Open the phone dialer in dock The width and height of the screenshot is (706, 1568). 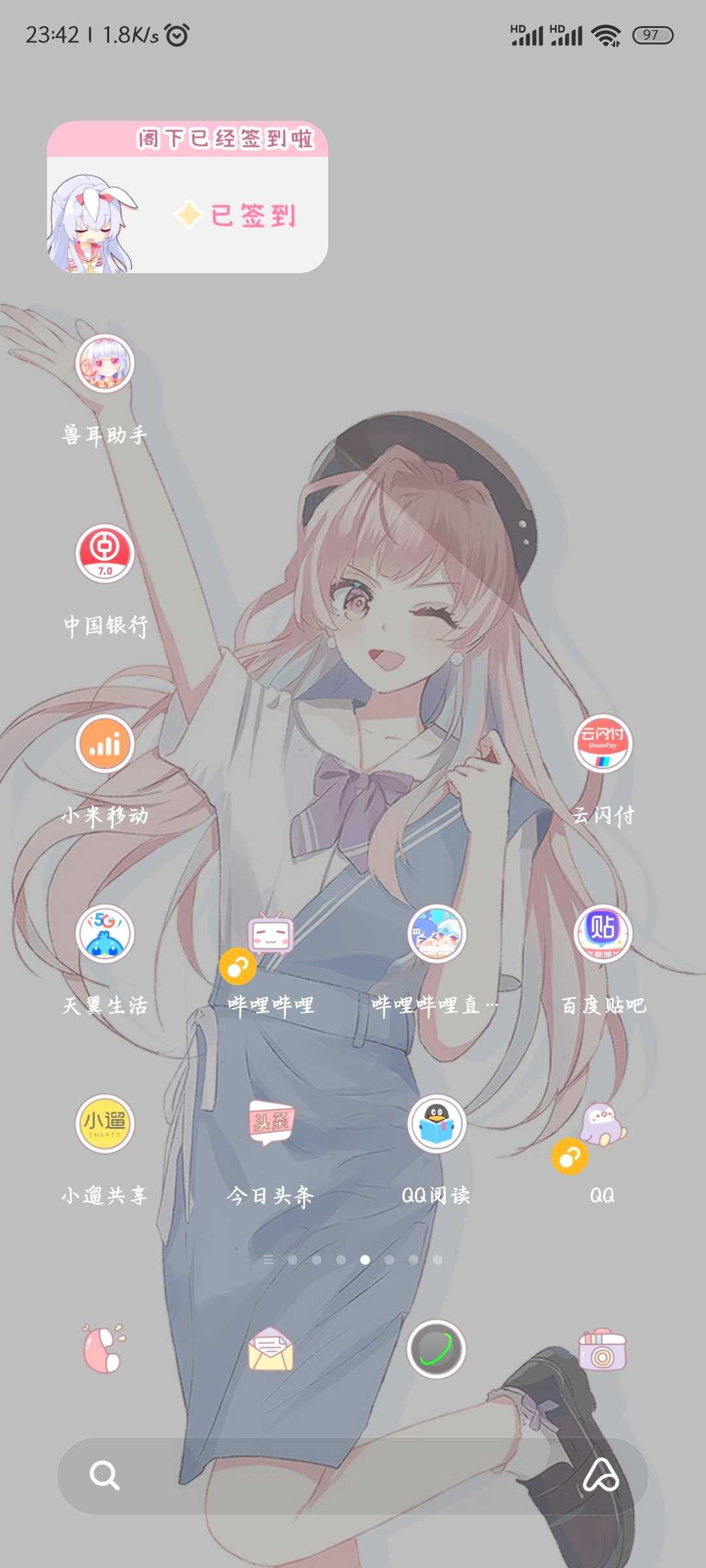coord(105,1349)
